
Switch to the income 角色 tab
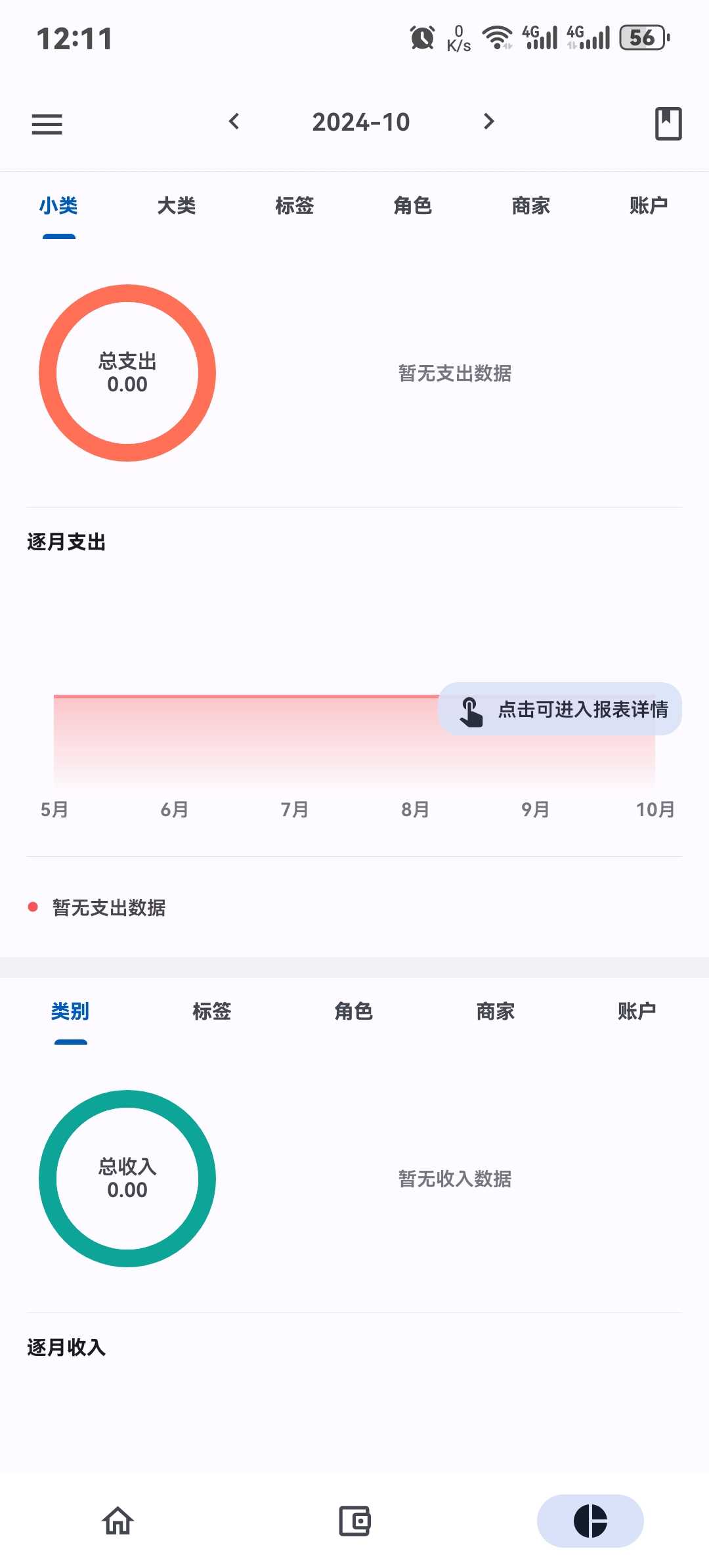pos(354,1011)
